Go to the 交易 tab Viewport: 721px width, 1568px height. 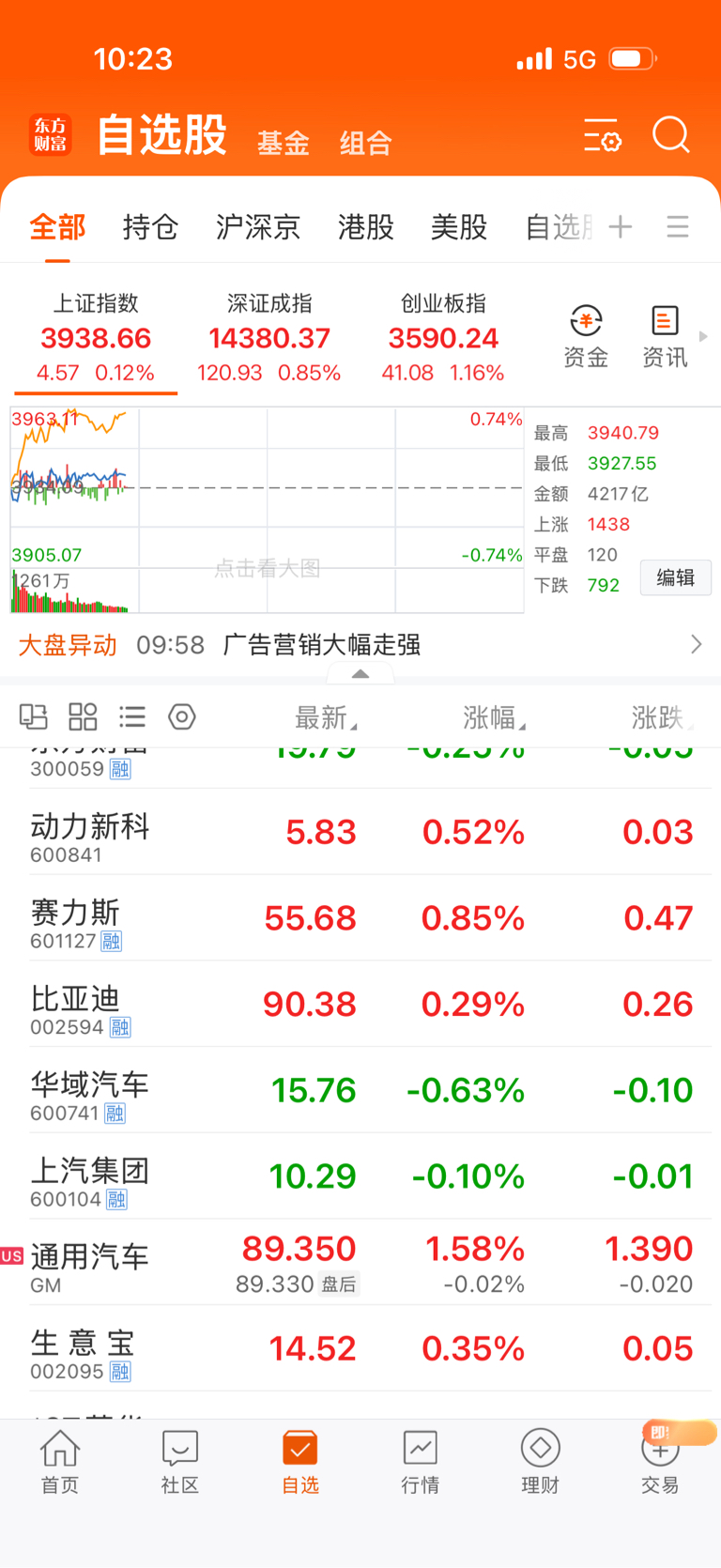pos(660,1462)
